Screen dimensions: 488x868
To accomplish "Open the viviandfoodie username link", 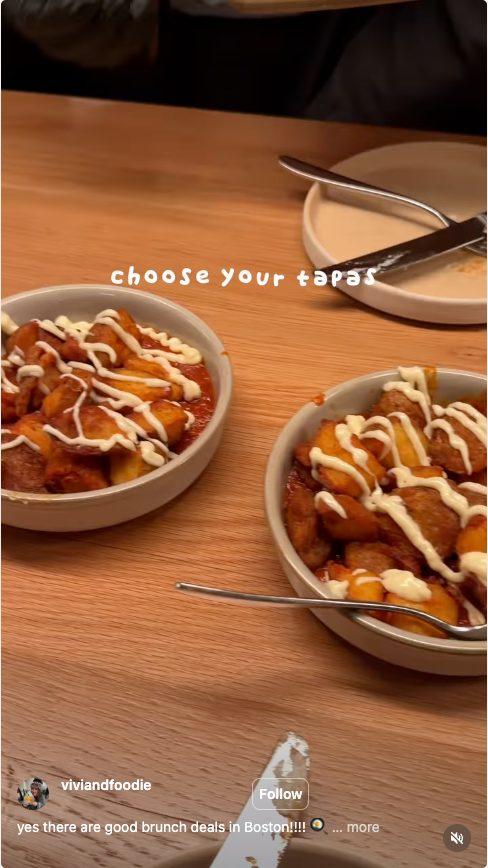I will click(106, 785).
